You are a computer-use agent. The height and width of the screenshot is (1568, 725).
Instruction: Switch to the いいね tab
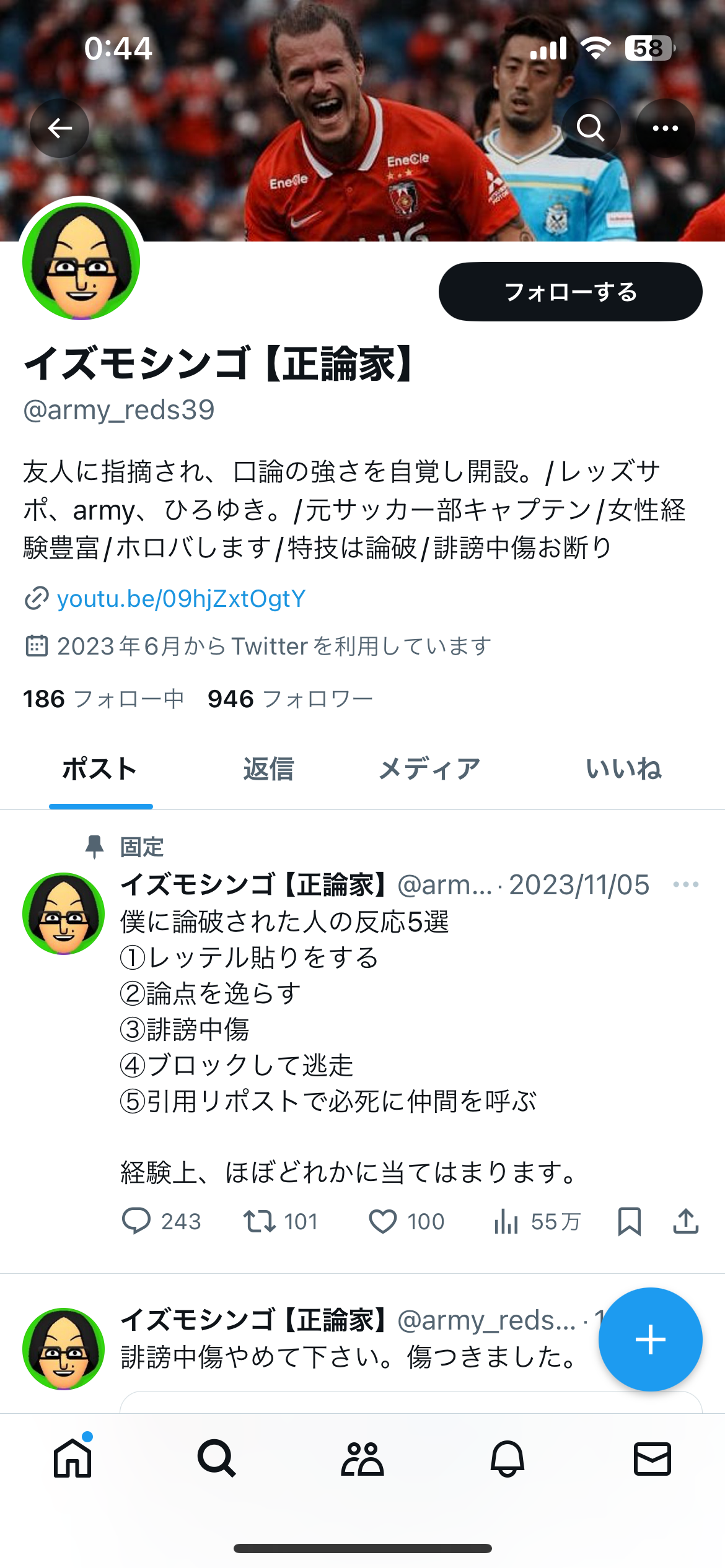pos(623,769)
